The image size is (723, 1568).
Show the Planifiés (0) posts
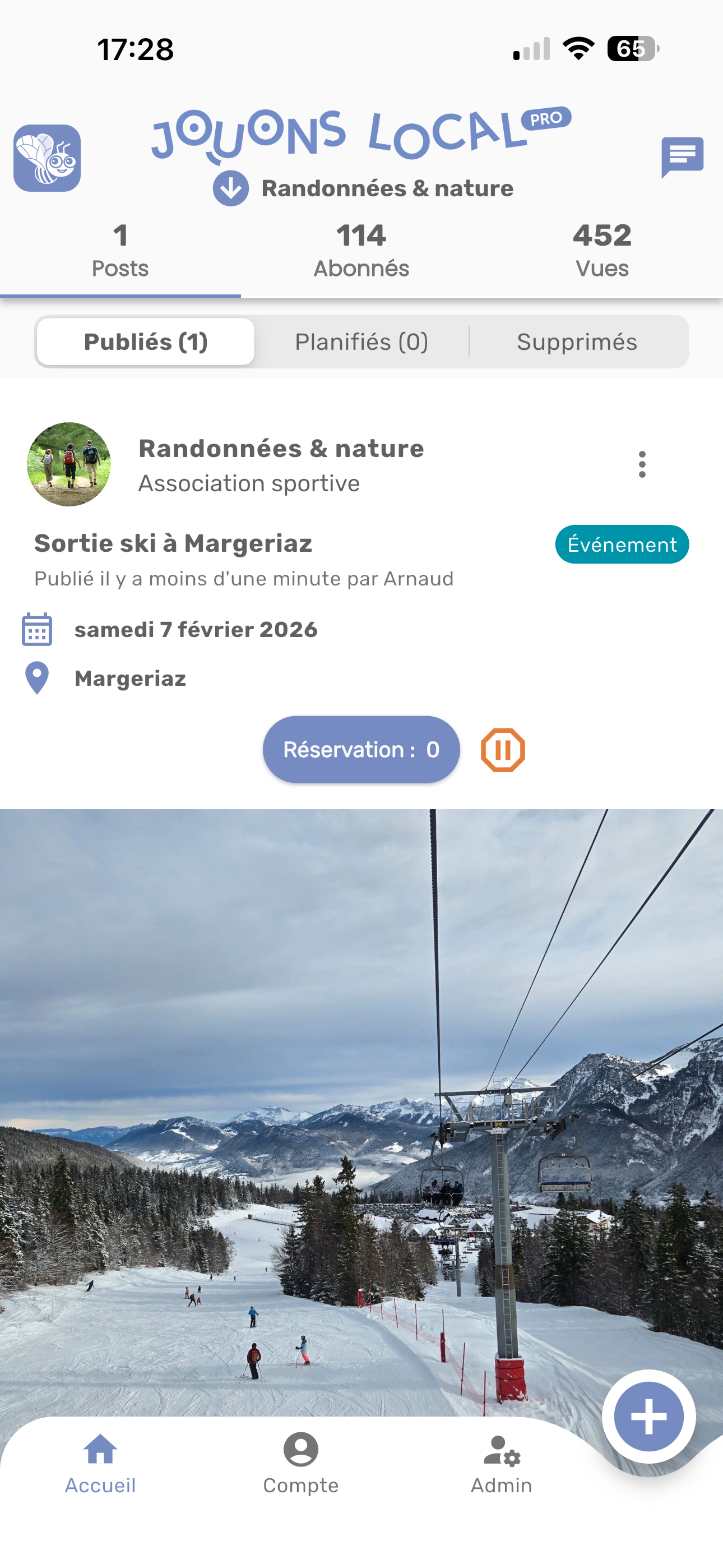(361, 342)
